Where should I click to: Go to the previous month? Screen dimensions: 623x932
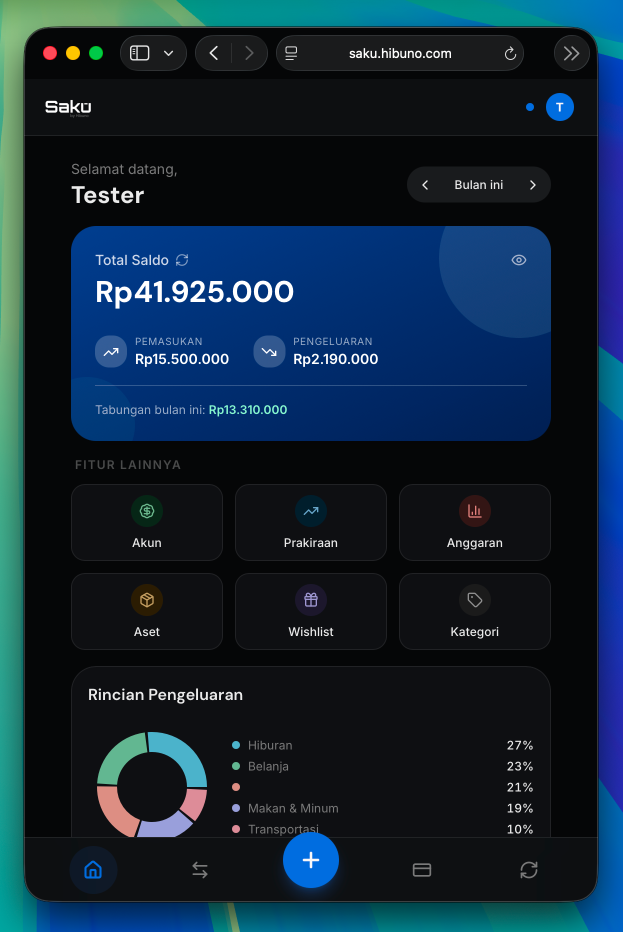[425, 185]
